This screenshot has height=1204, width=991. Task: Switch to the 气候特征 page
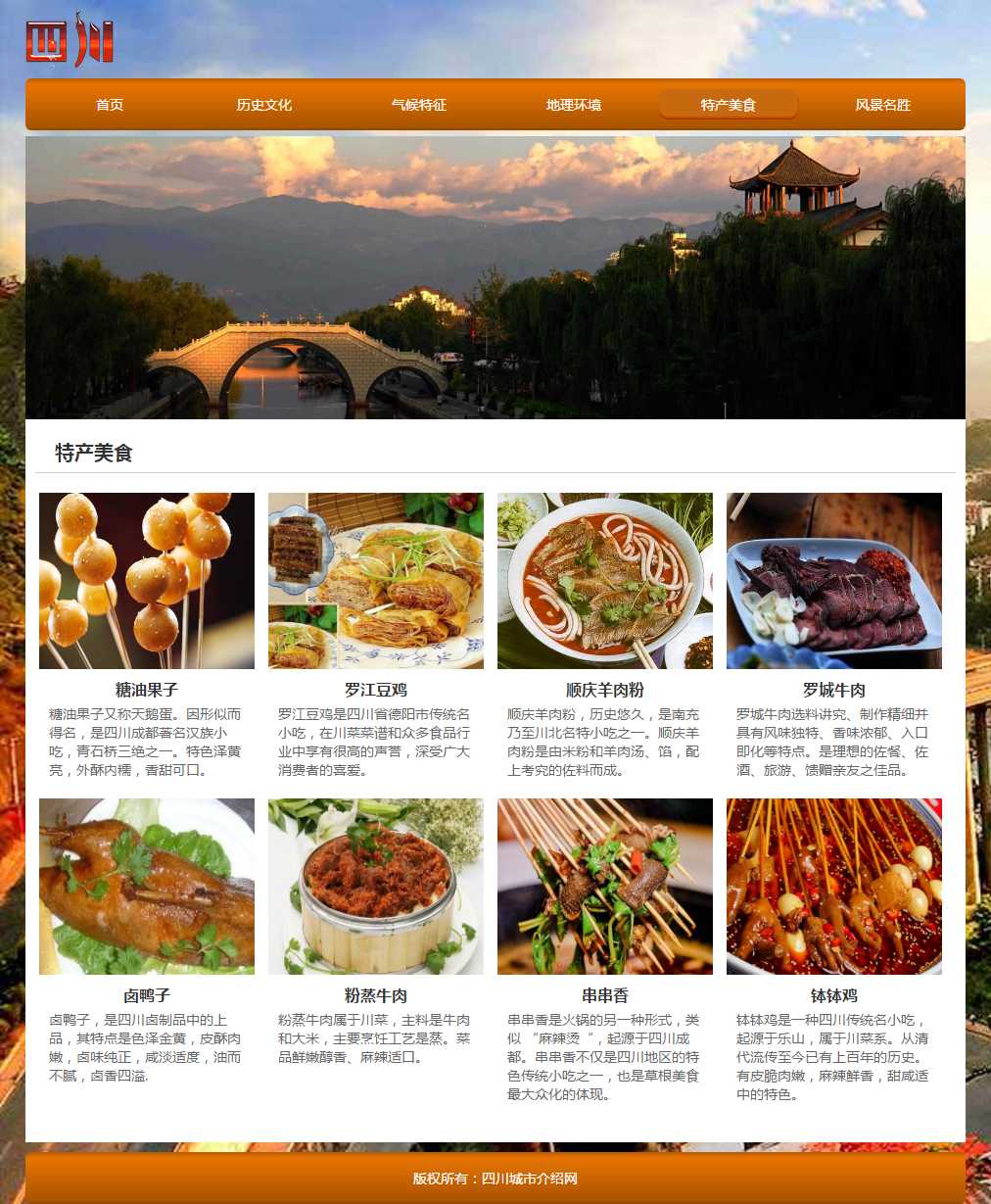coord(419,105)
